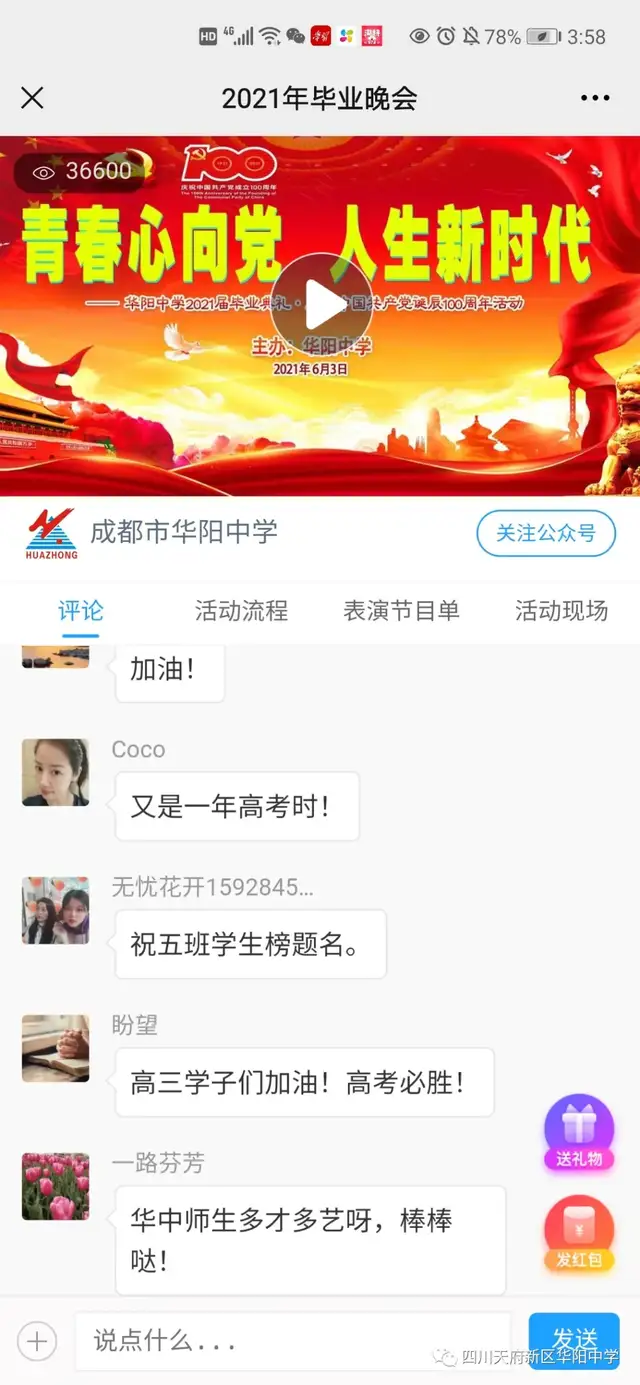Screen dimensions: 640x1385
Task: Tap the 说点什么 comment field
Action: coord(292,1340)
